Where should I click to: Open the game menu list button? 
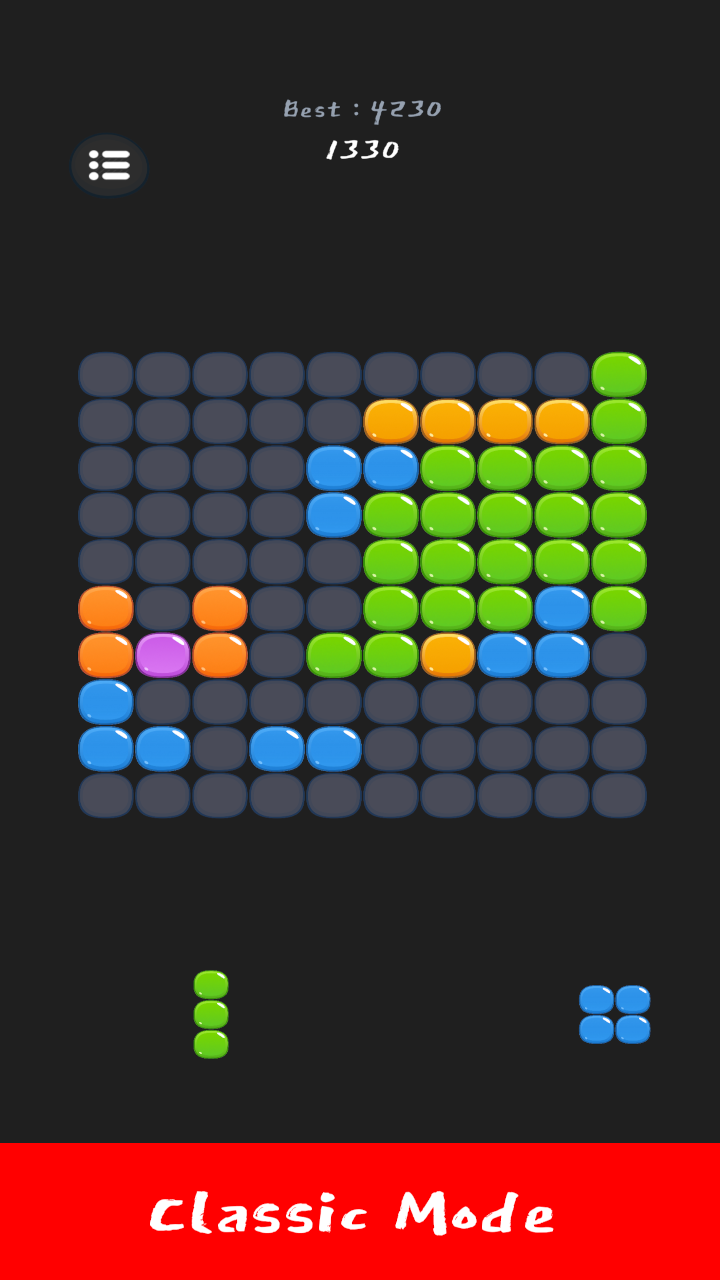pyautogui.click(x=109, y=165)
